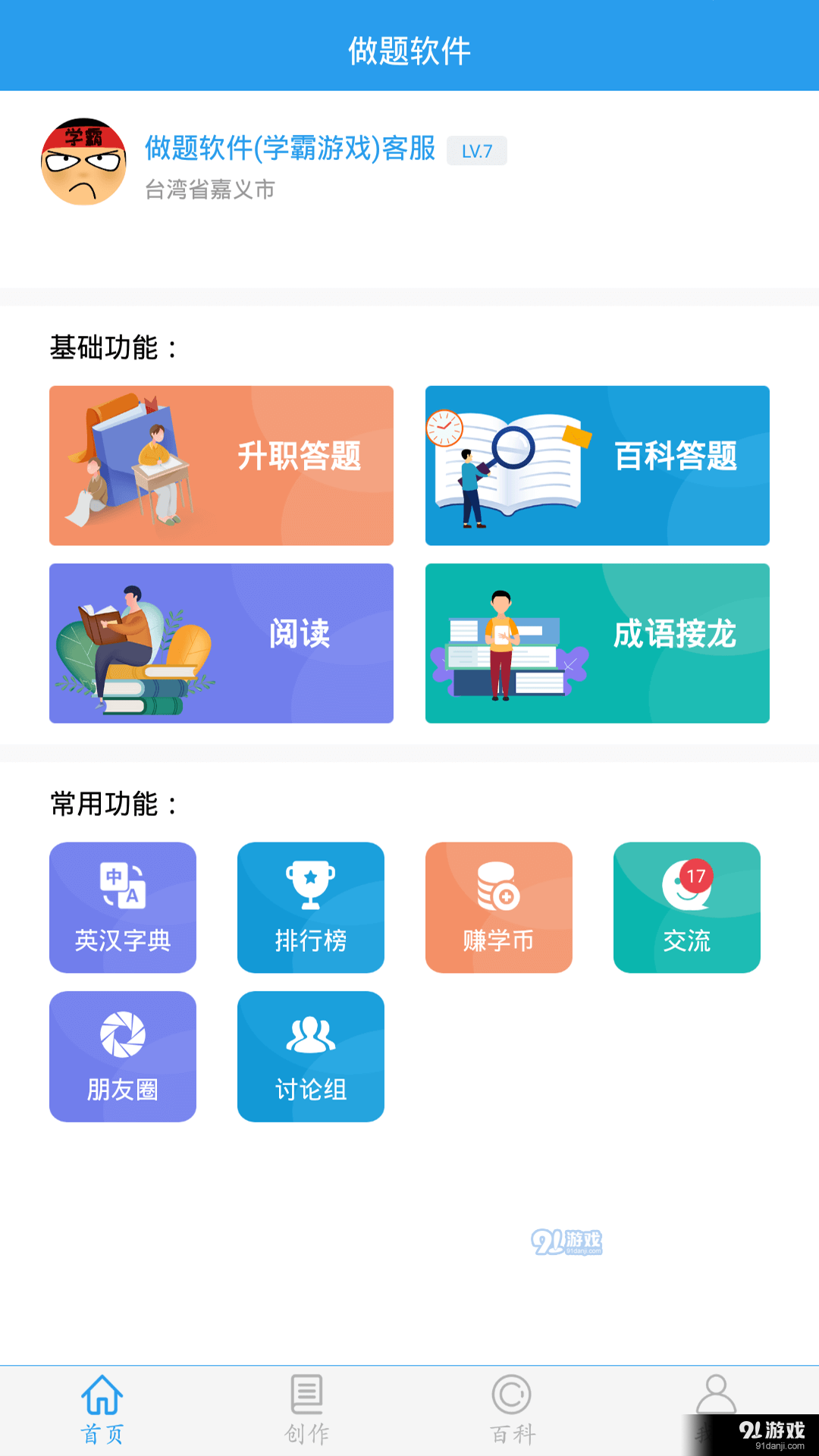Click the LV.7 level badge
The height and width of the screenshot is (1456, 819).
477,150
